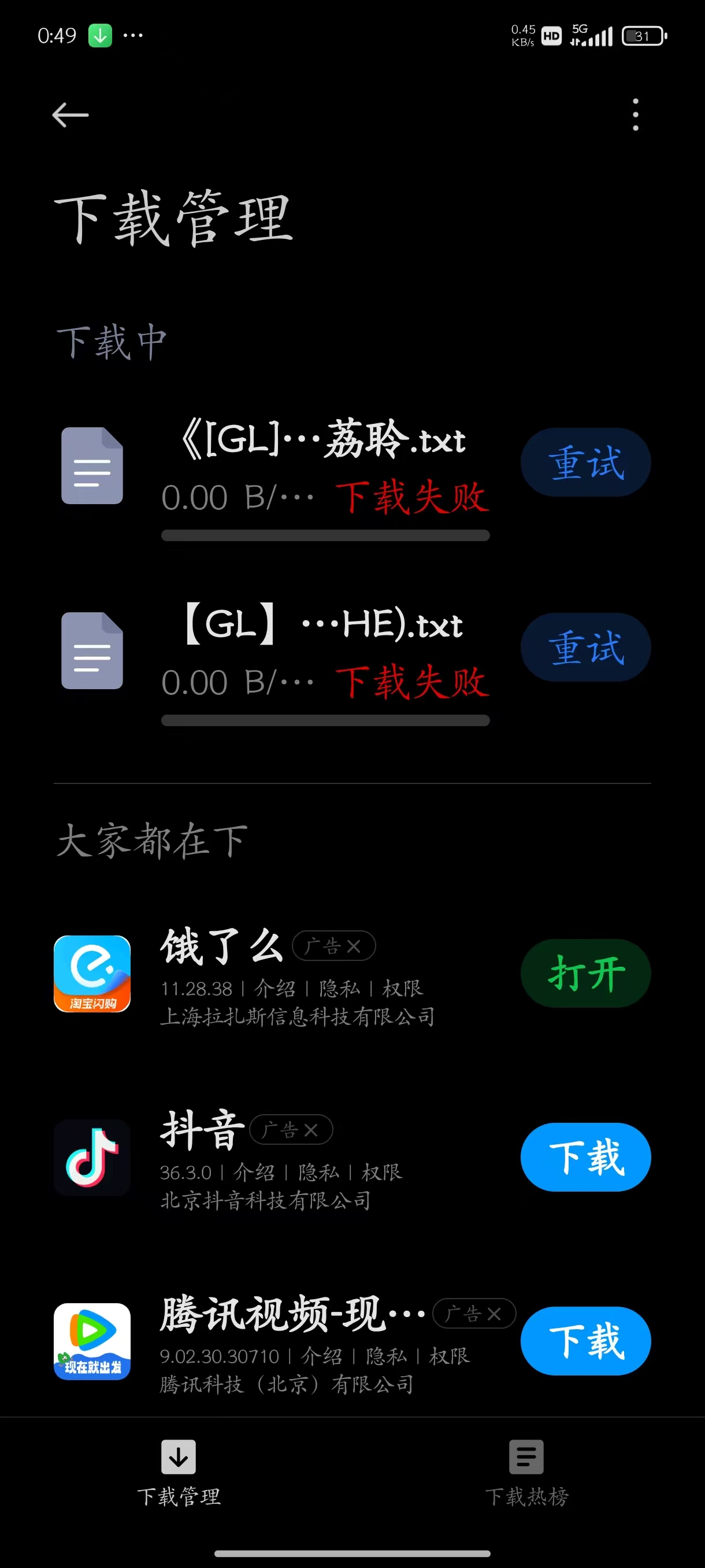Close the 抖音 ad label
The height and width of the screenshot is (1568, 705).
pos(311,1129)
